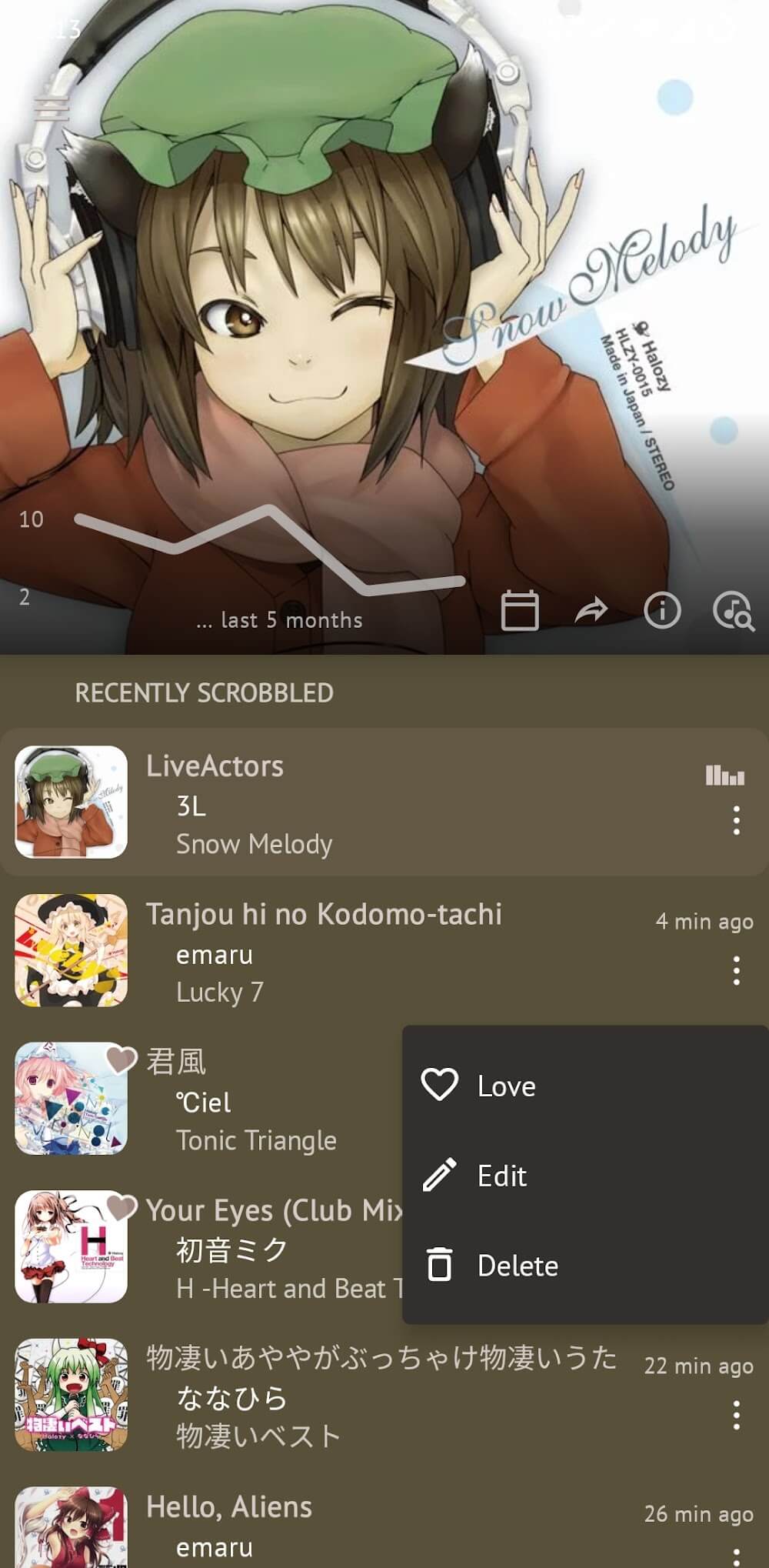The width and height of the screenshot is (769, 1568).
Task: Open overflow menu for Tanjou hi no Kodomo-tachi
Action: pos(736,970)
